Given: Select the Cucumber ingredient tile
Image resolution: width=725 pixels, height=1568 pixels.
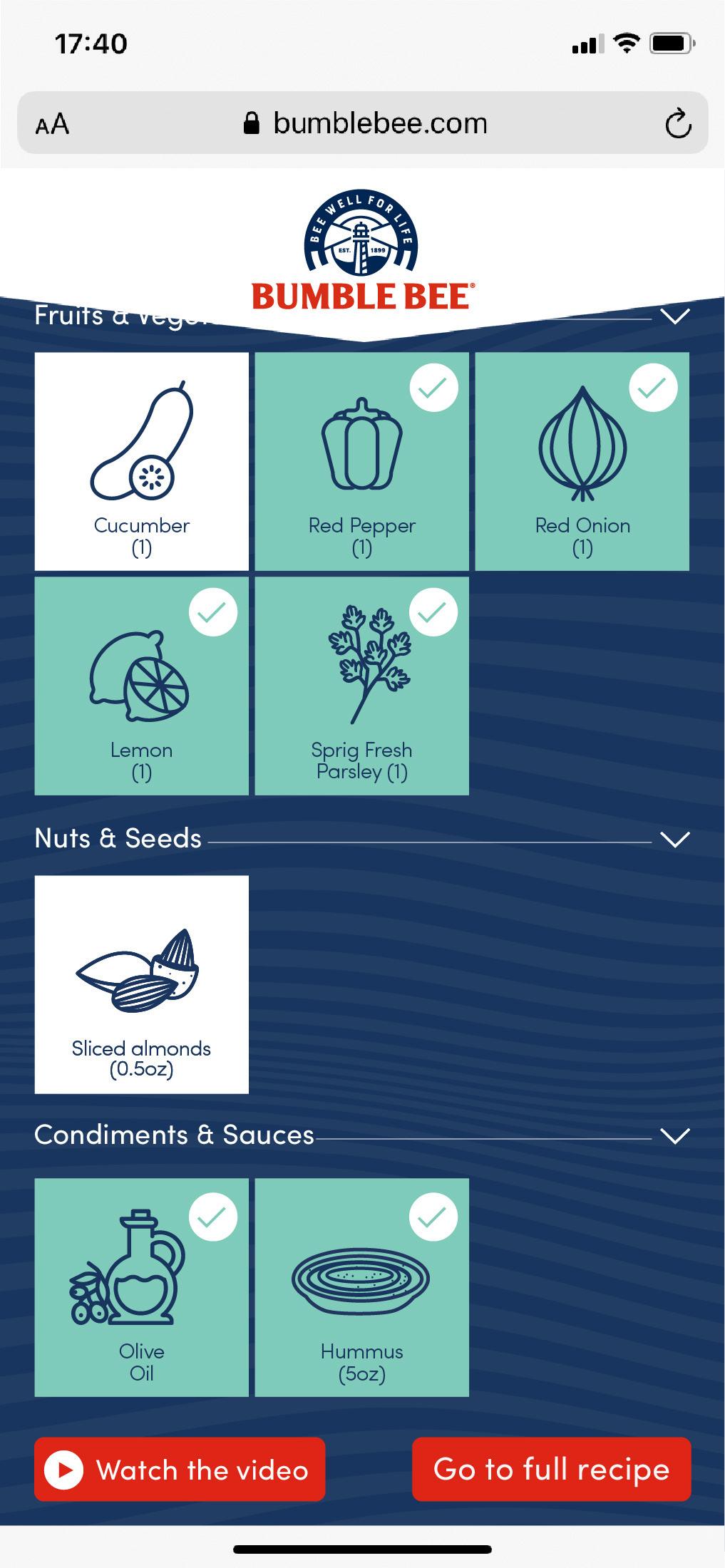Looking at the screenshot, I should click(141, 461).
